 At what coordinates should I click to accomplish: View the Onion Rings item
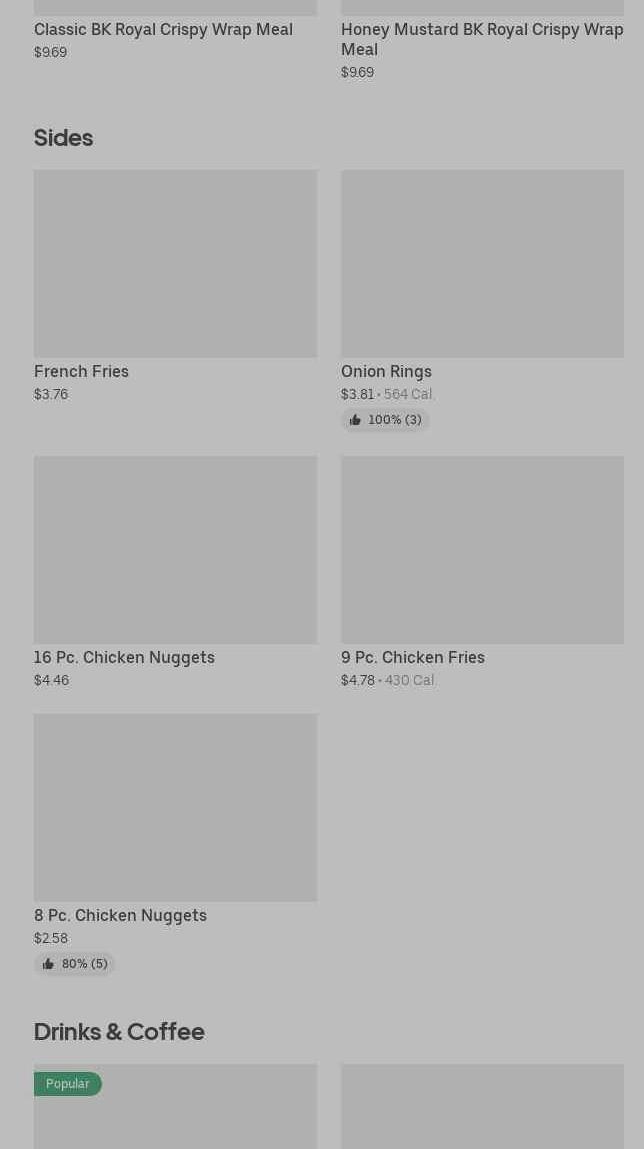[481, 264]
